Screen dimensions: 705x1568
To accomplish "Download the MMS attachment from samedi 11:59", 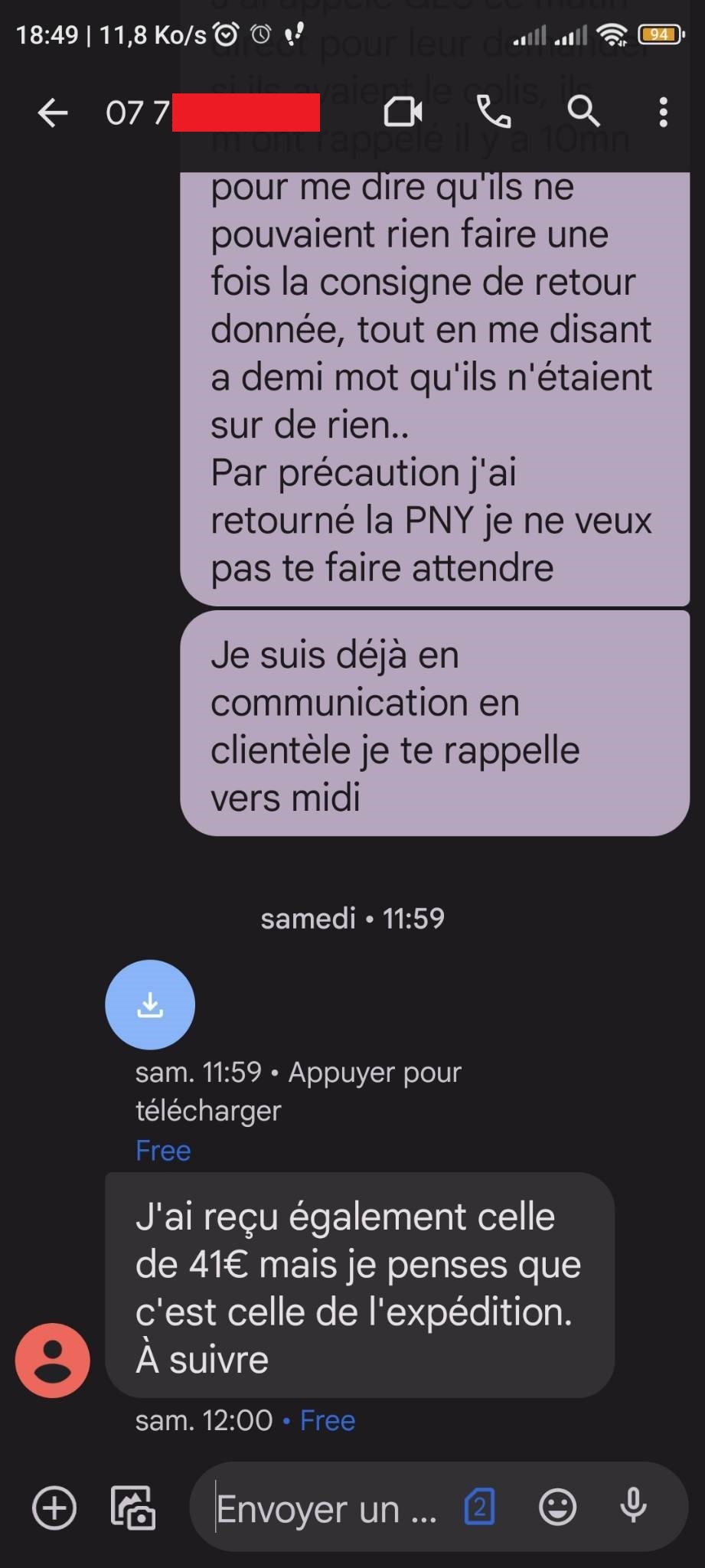I will pos(150,1004).
